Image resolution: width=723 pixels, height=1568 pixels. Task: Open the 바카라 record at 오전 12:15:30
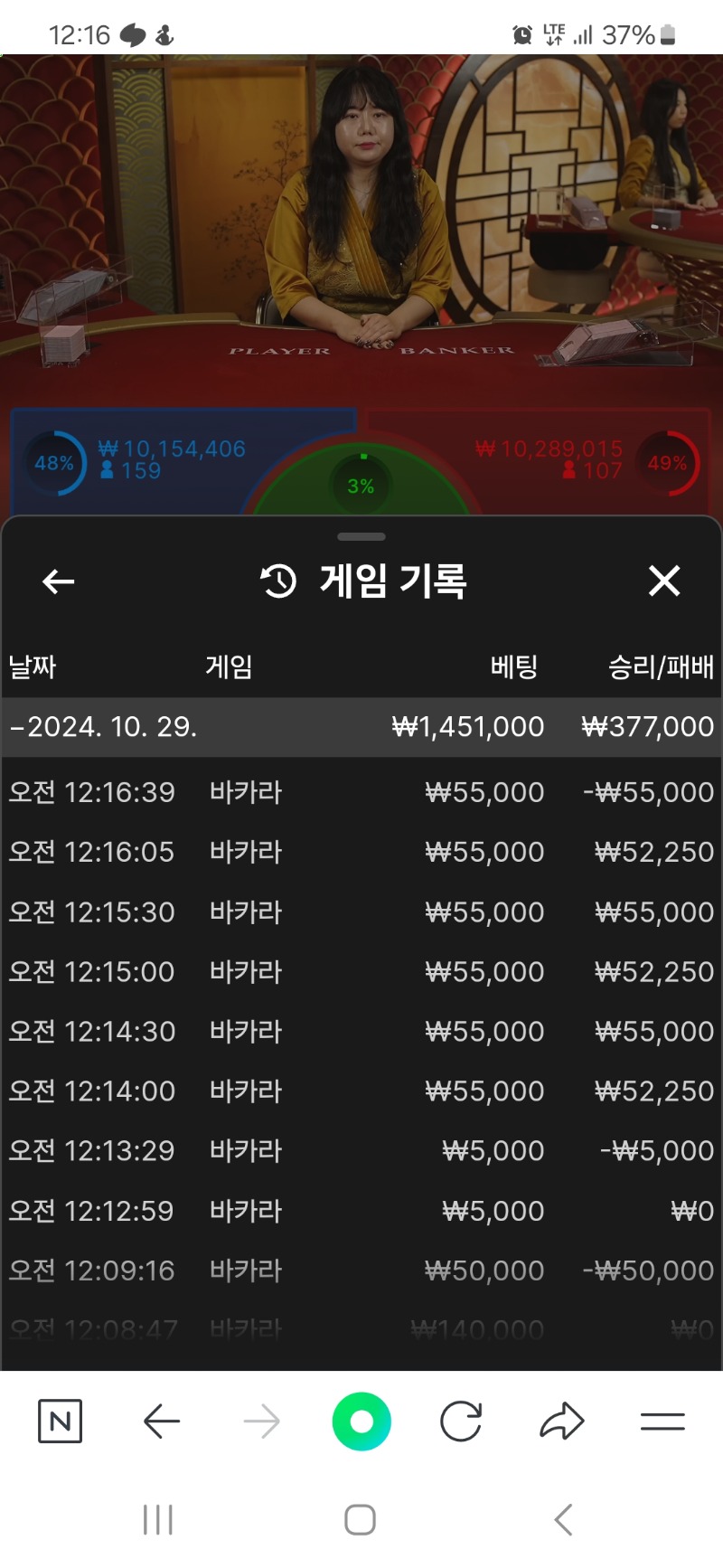point(361,912)
